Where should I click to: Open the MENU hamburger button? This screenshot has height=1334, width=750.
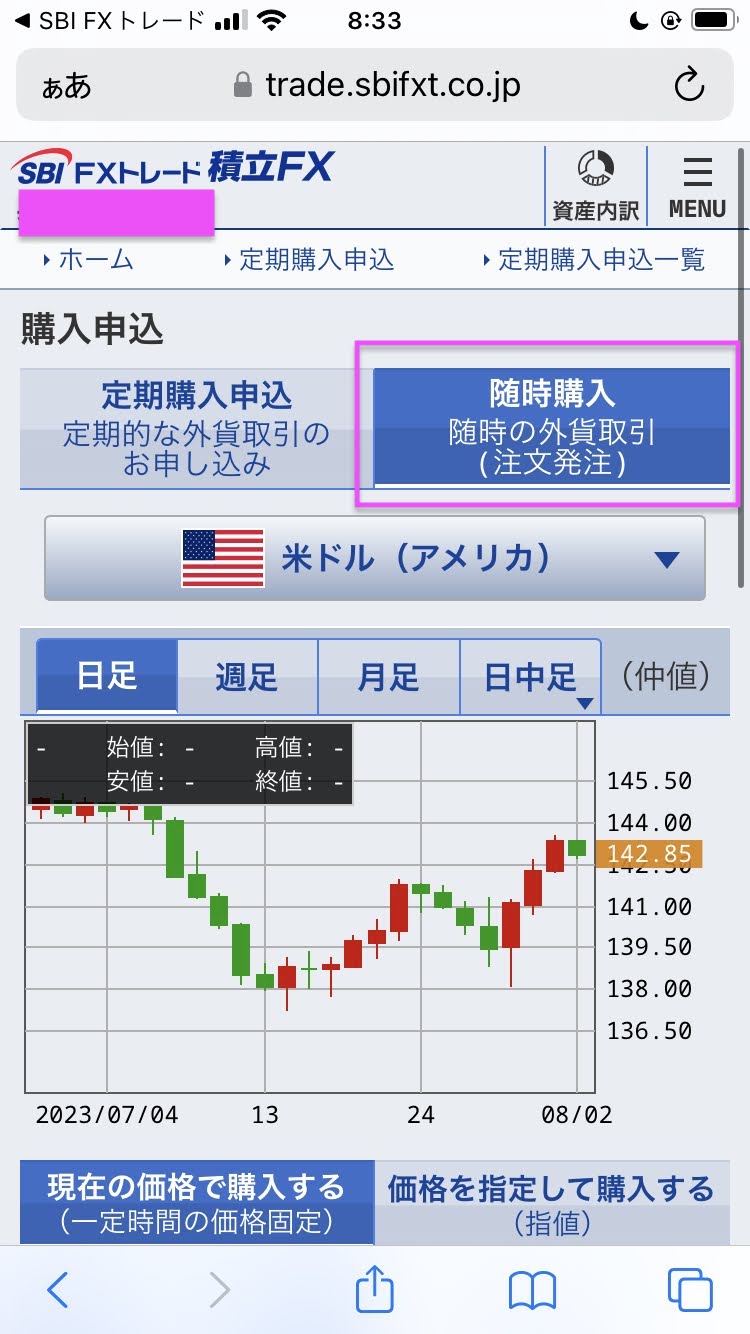[697, 186]
